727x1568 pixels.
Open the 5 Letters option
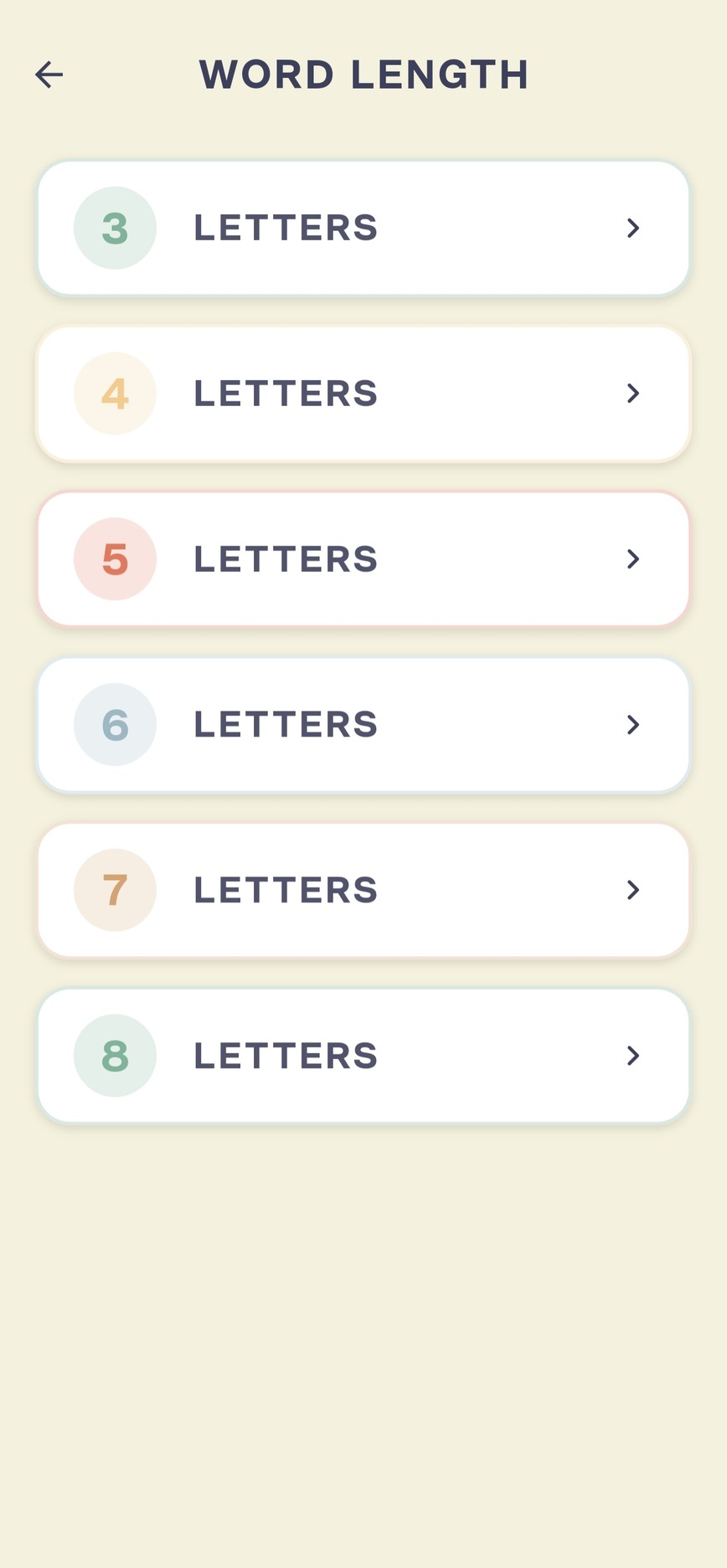coord(363,559)
